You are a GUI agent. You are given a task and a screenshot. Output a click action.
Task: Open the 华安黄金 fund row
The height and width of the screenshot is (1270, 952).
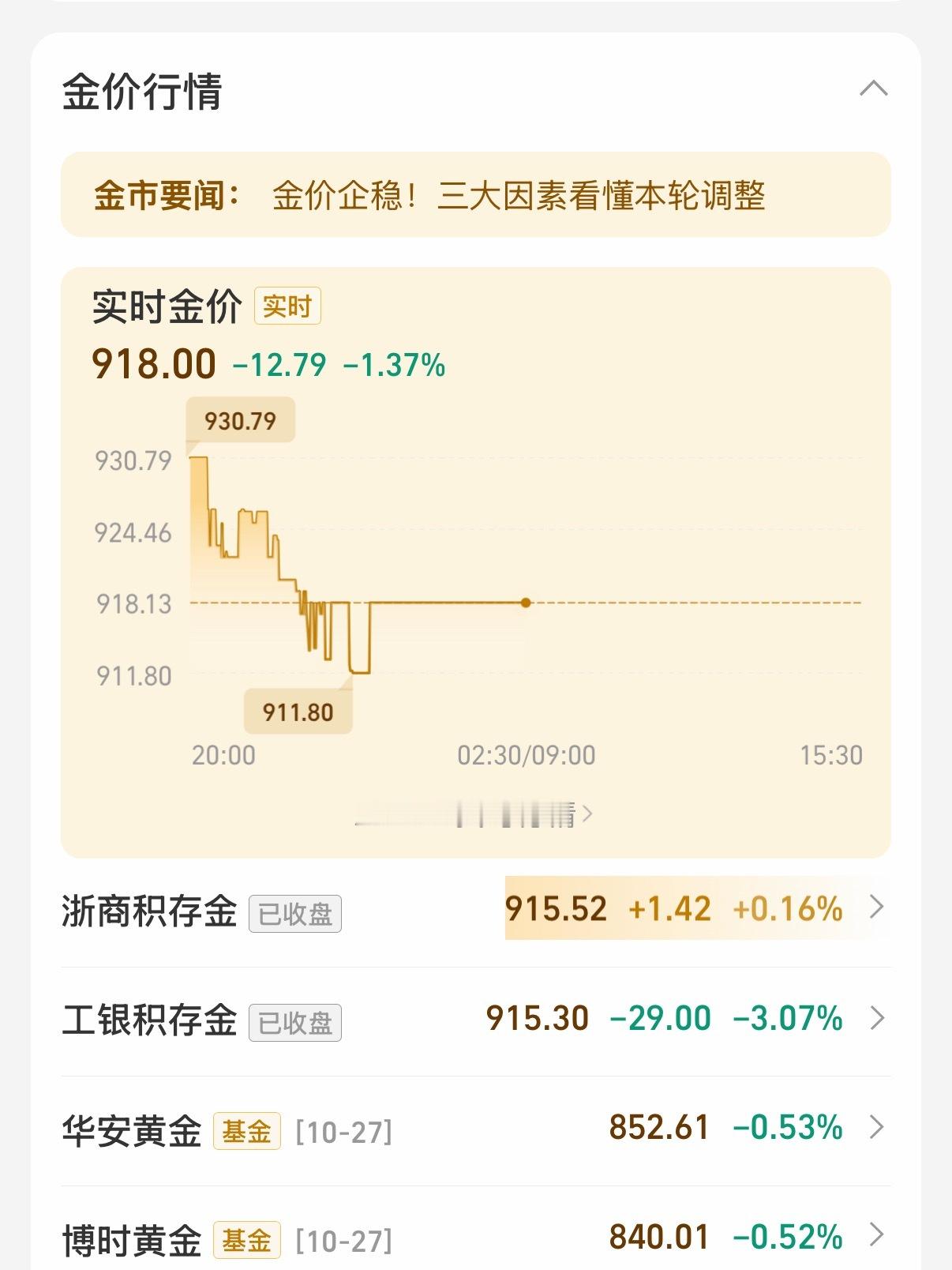[x=475, y=1129]
